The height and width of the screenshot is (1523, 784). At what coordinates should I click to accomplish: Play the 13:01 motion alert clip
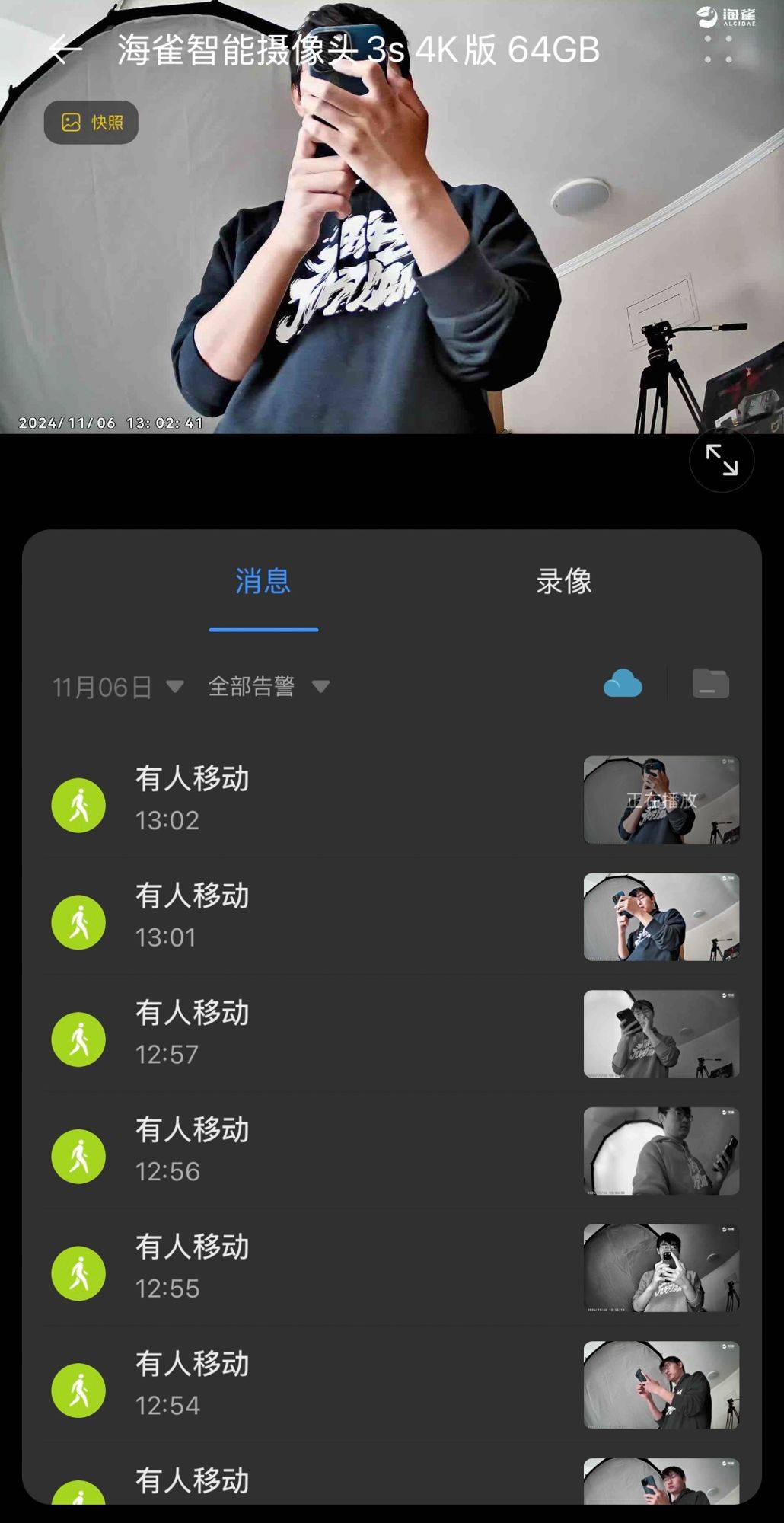[661, 917]
